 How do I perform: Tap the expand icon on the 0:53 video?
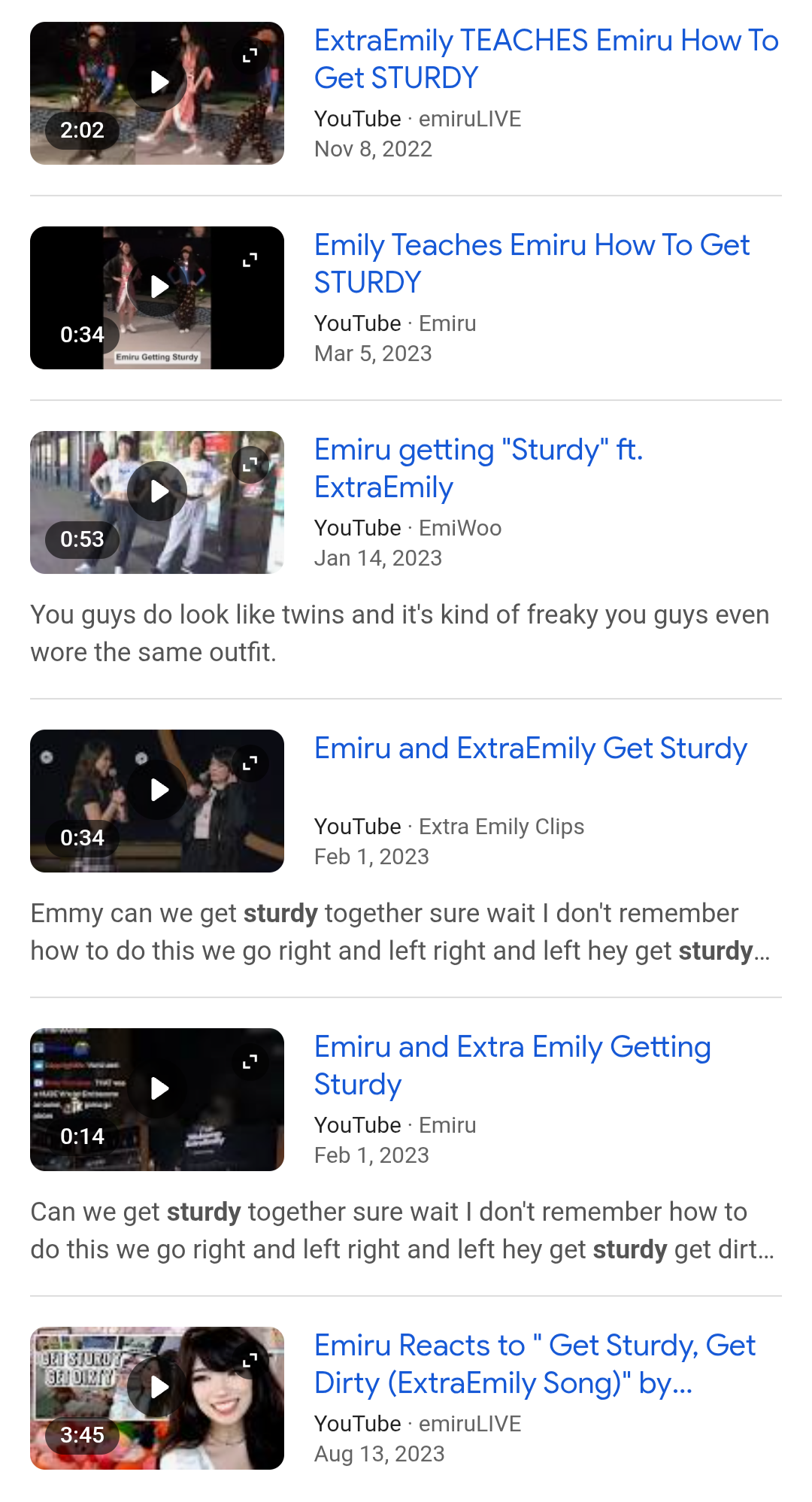(250, 464)
